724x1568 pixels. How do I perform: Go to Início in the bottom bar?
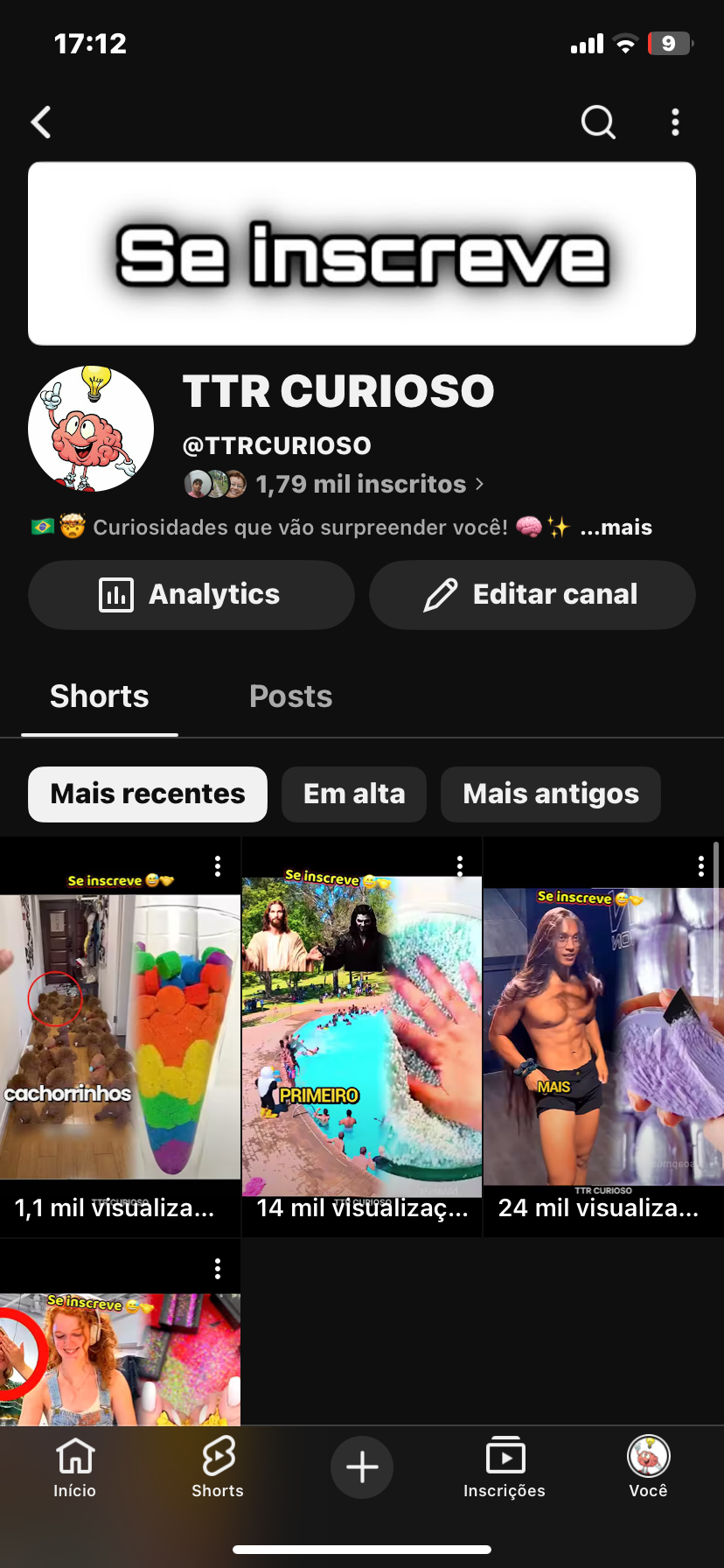[x=75, y=1467]
